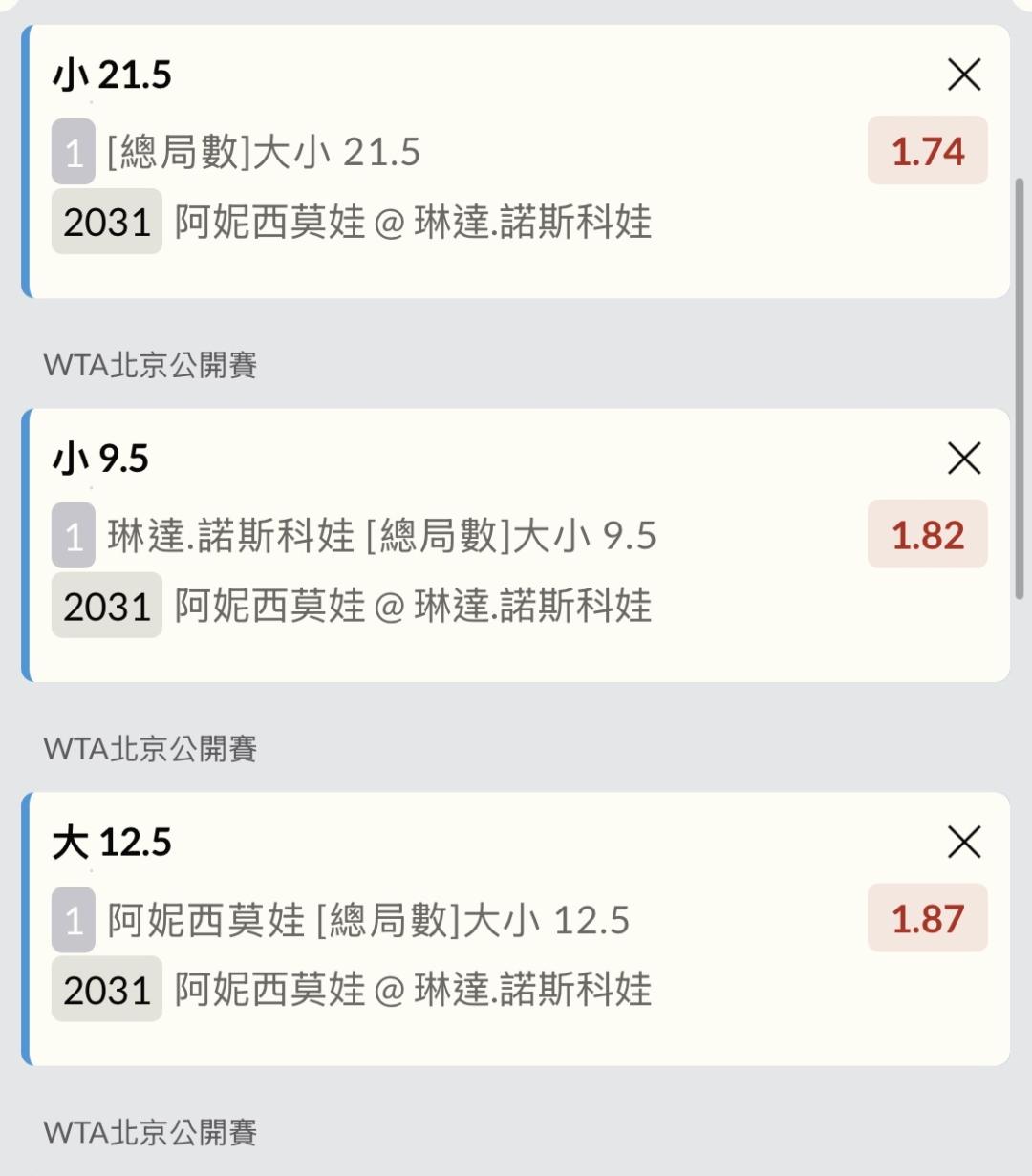Screen dimensions: 1032x1176
Task: Remove the 小 9.5 selection
Action: (x=964, y=459)
